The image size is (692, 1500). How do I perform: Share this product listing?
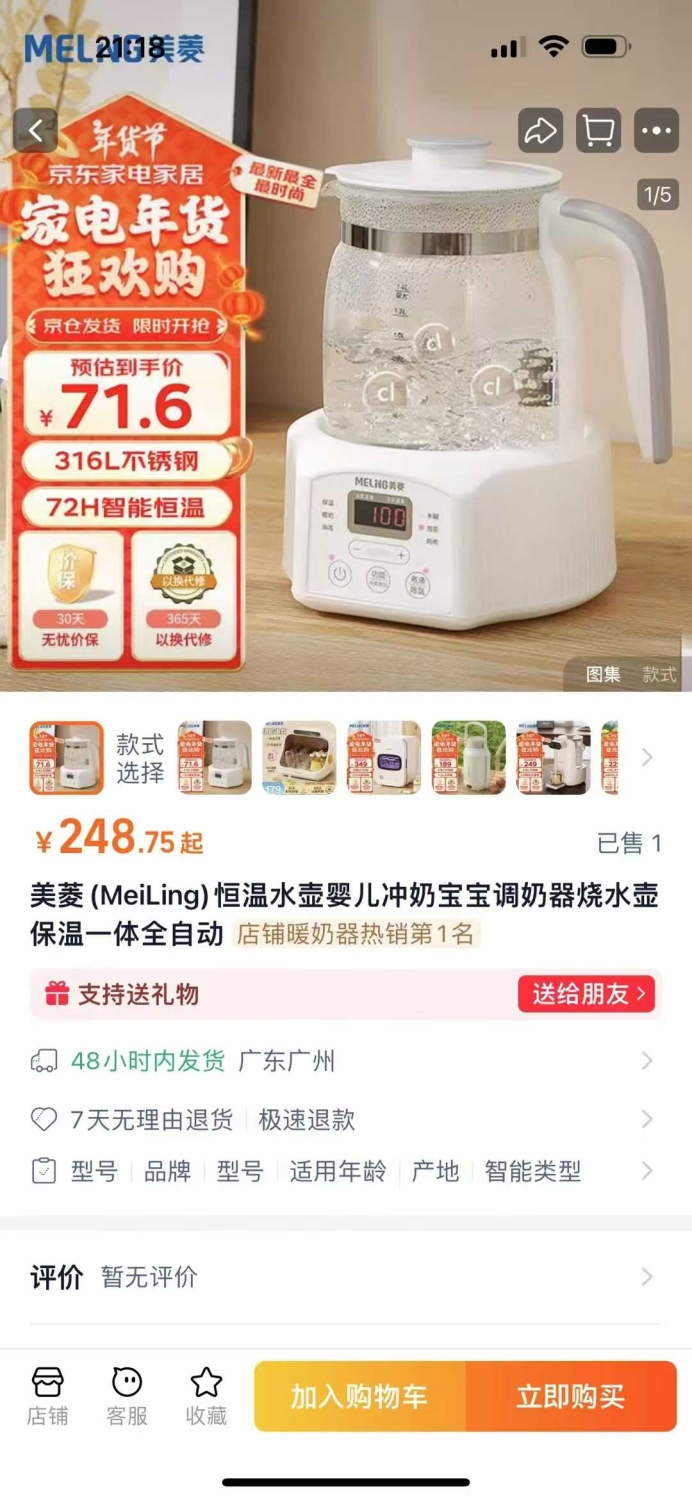click(x=540, y=131)
